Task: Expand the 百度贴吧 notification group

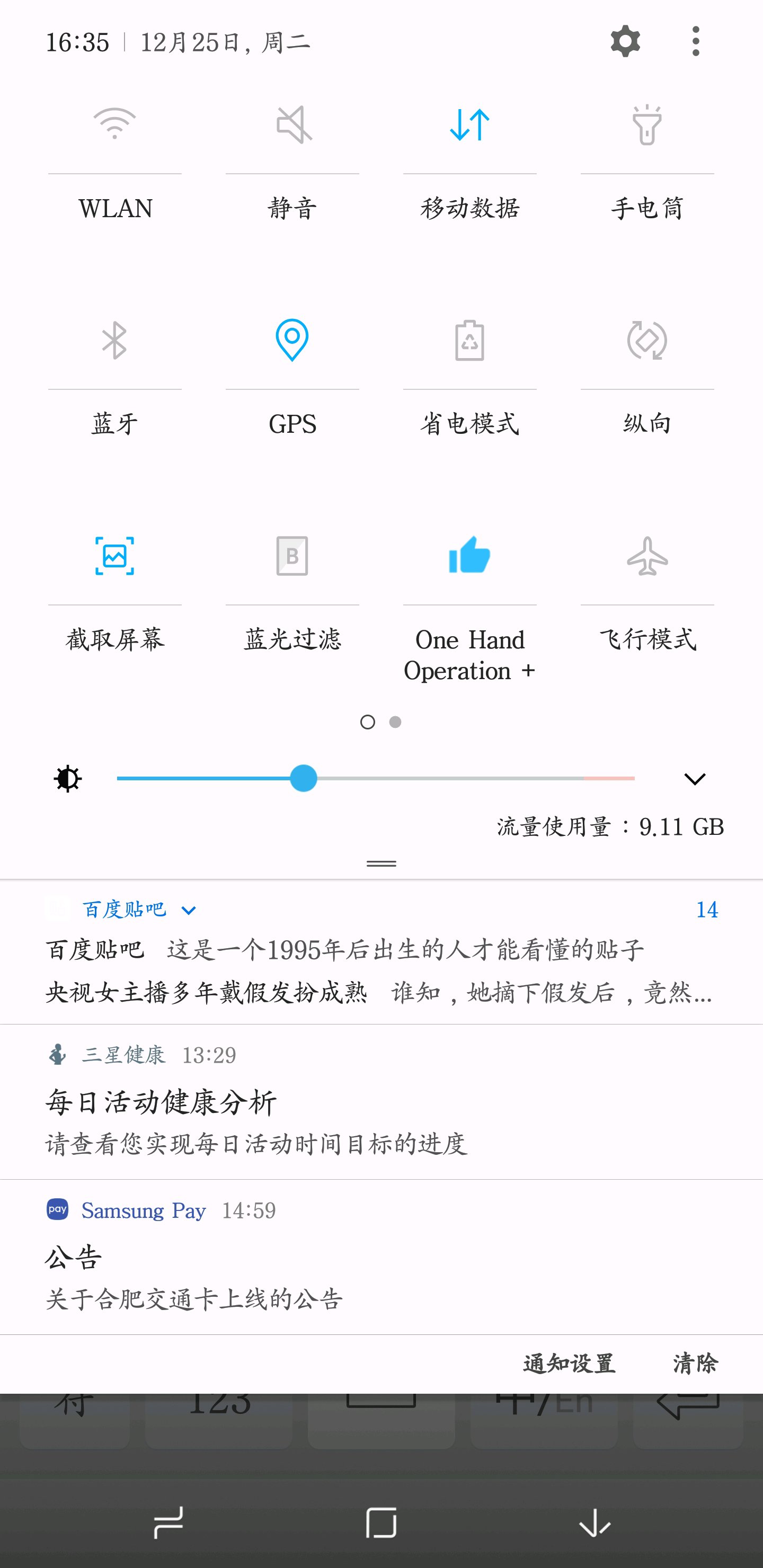Action: pos(189,911)
